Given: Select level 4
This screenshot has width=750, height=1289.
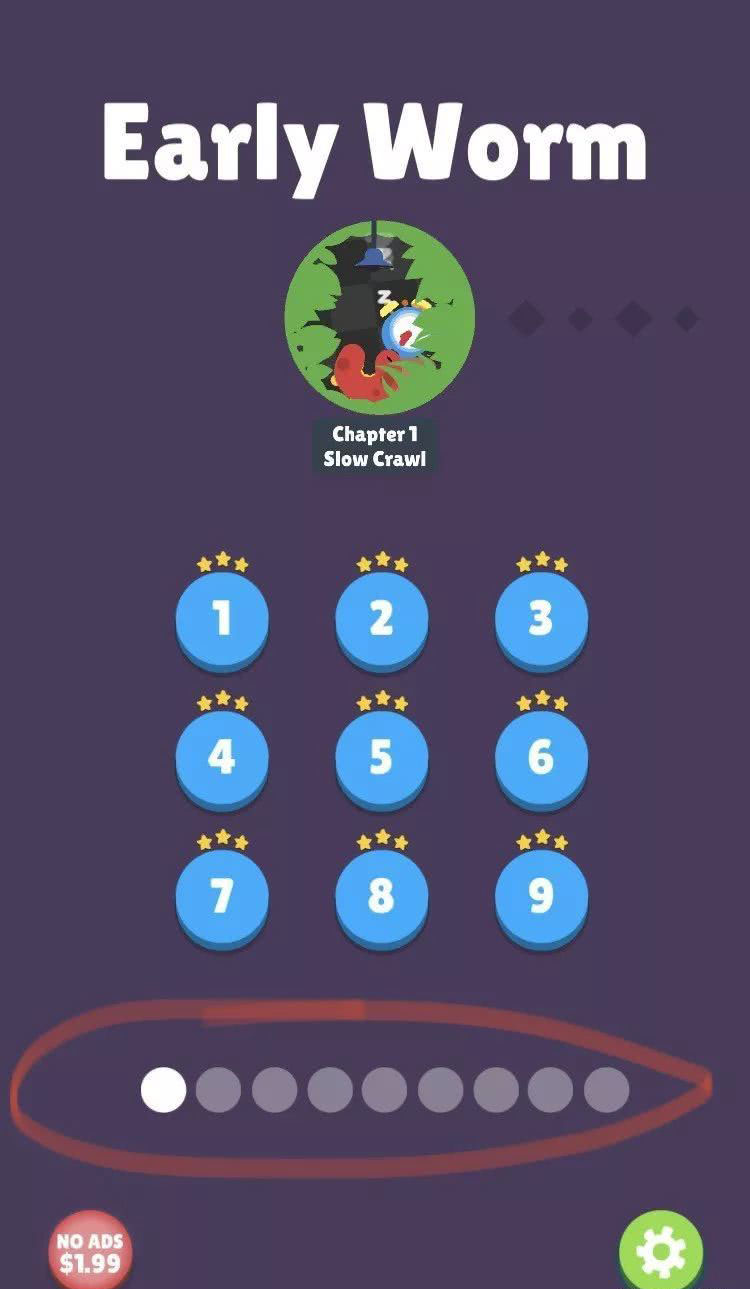Looking at the screenshot, I should point(222,757).
